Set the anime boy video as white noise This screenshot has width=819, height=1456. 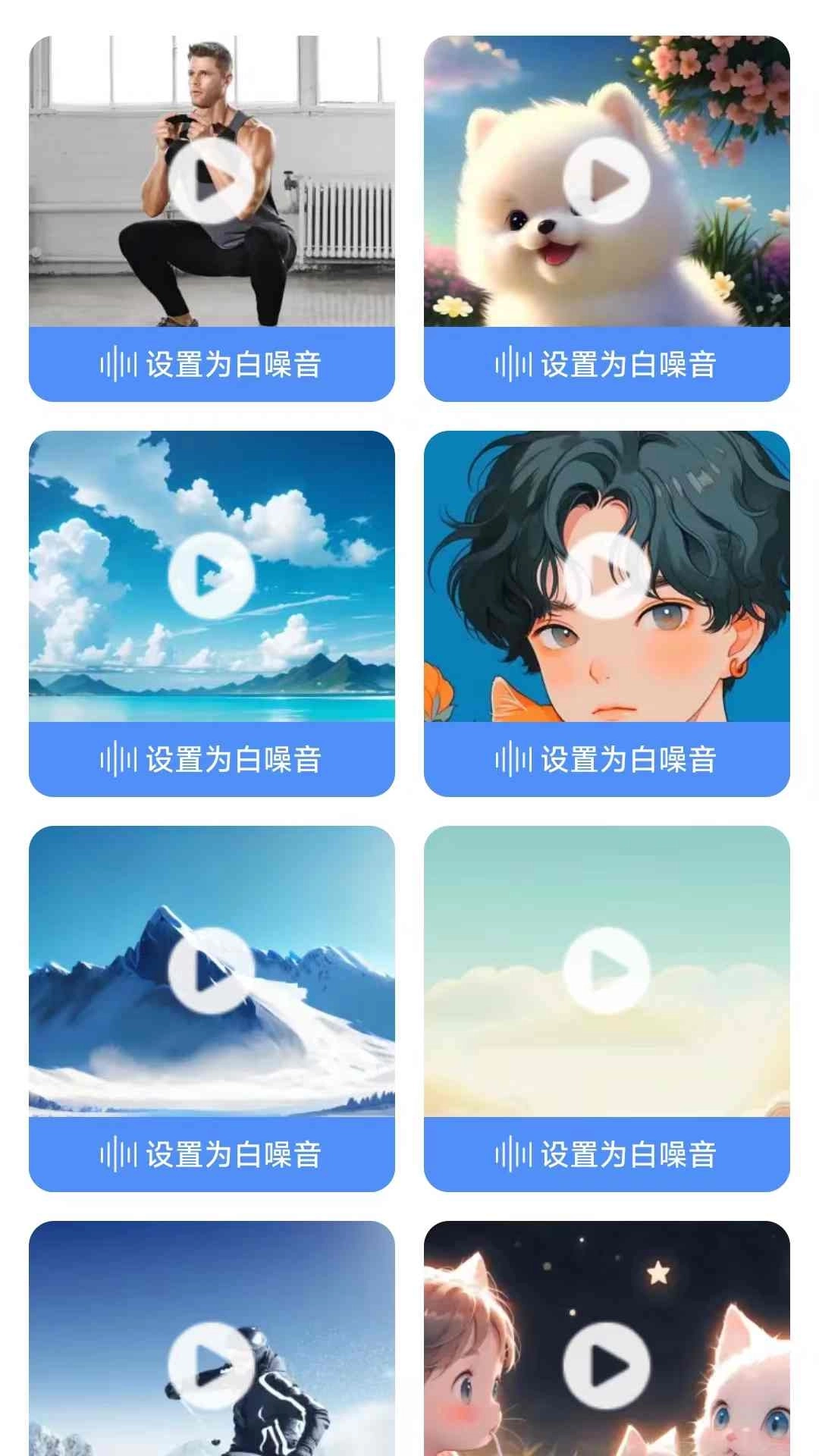[x=607, y=758]
